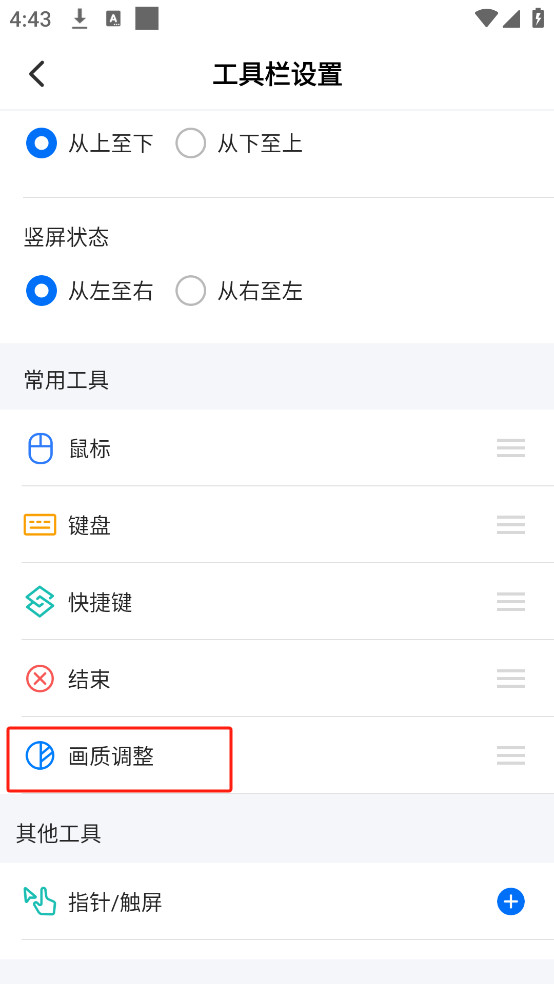Choose 从右至左 for 竖屏状态

[239, 291]
